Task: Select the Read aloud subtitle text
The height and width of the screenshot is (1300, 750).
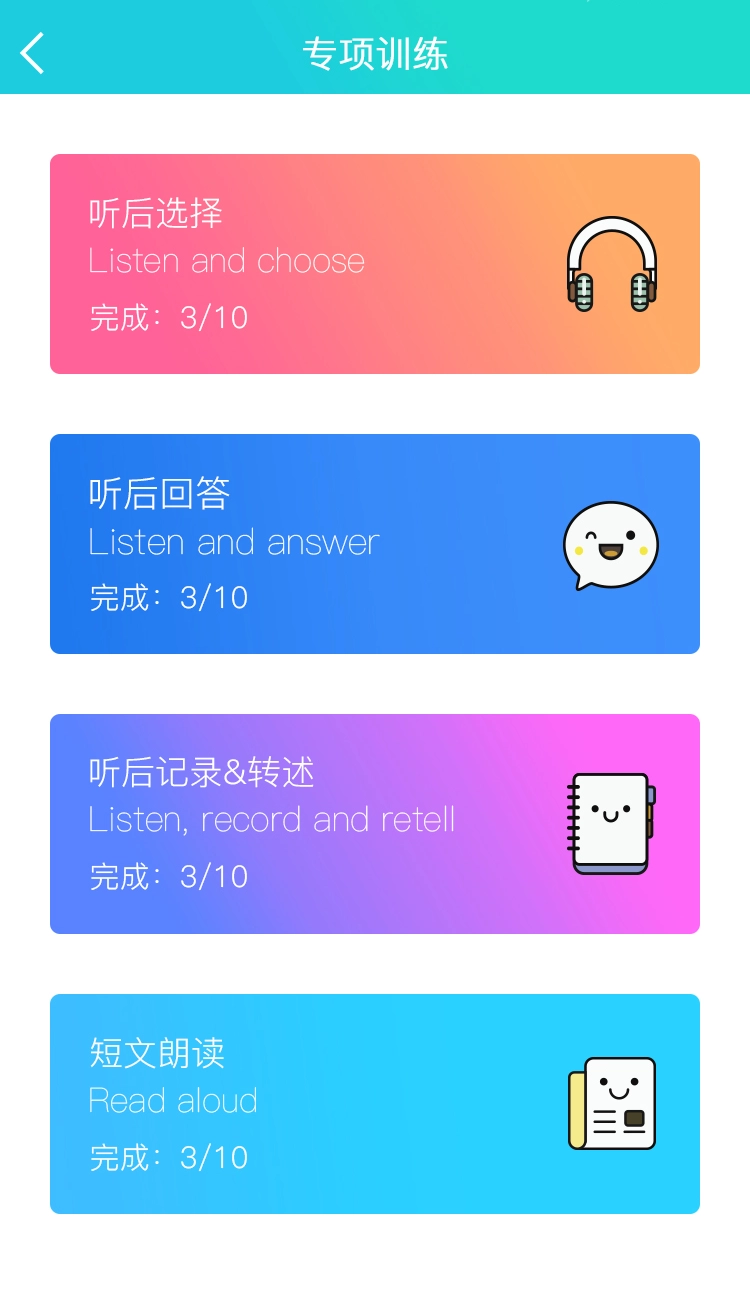Action: point(172,1100)
